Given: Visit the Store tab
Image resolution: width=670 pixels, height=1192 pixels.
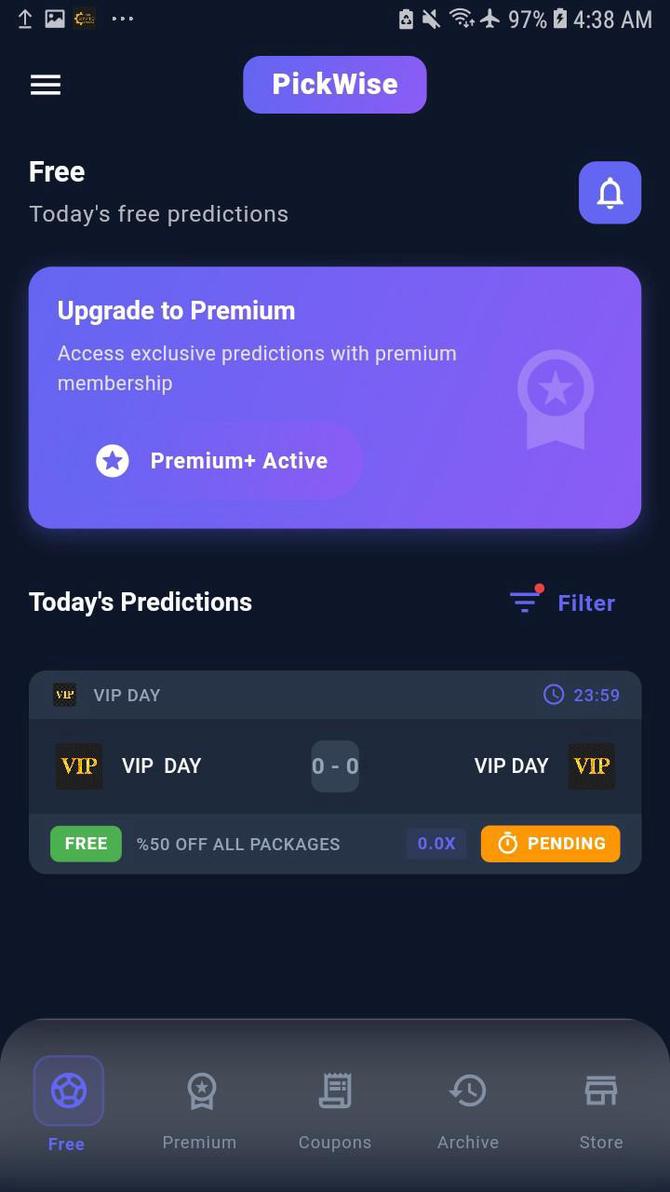Looking at the screenshot, I should [601, 1105].
